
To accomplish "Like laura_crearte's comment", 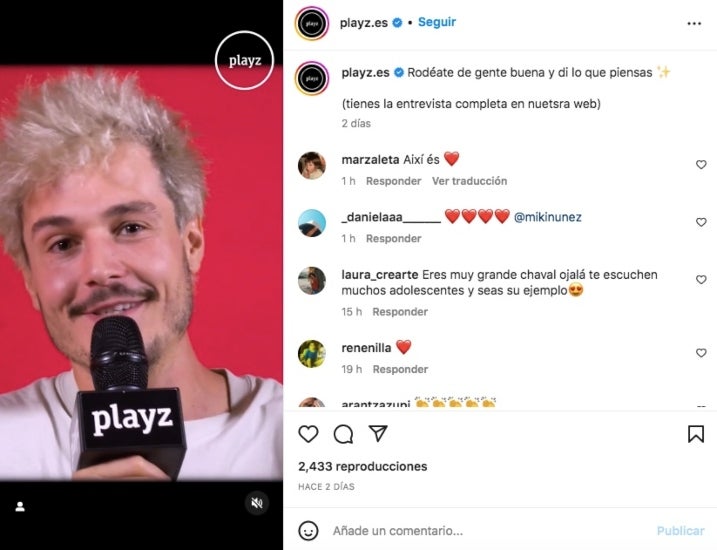I will 701,280.
